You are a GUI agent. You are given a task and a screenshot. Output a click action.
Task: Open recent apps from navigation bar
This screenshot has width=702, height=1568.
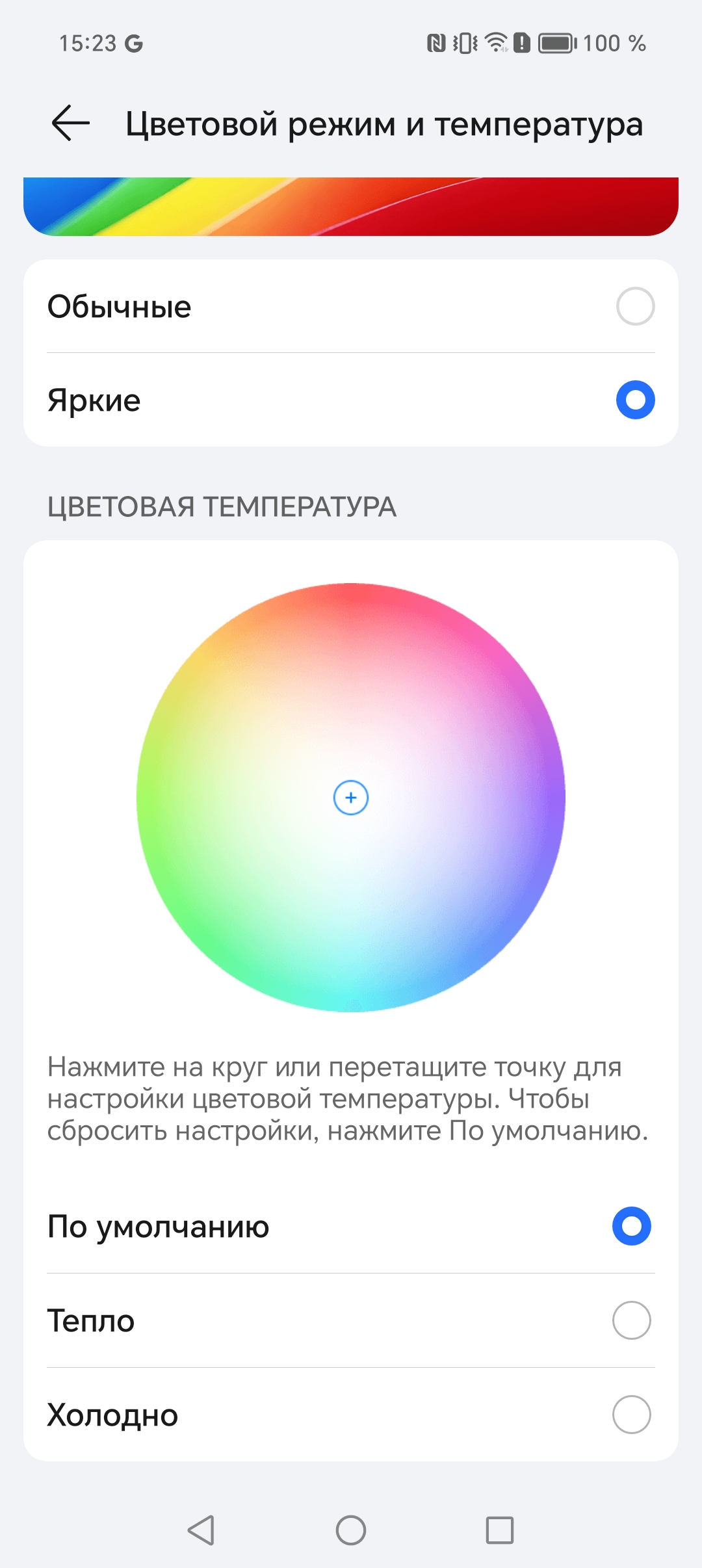click(x=500, y=1530)
